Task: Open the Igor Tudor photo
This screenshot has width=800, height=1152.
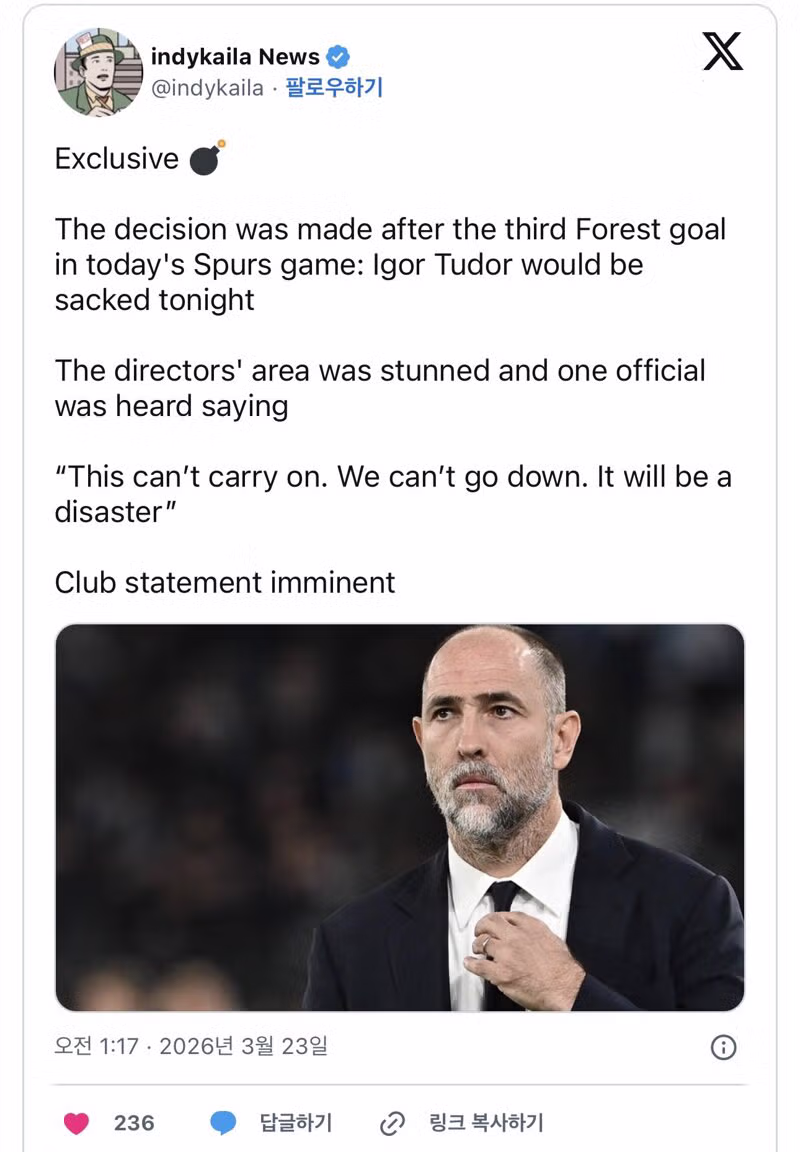Action: (400, 817)
